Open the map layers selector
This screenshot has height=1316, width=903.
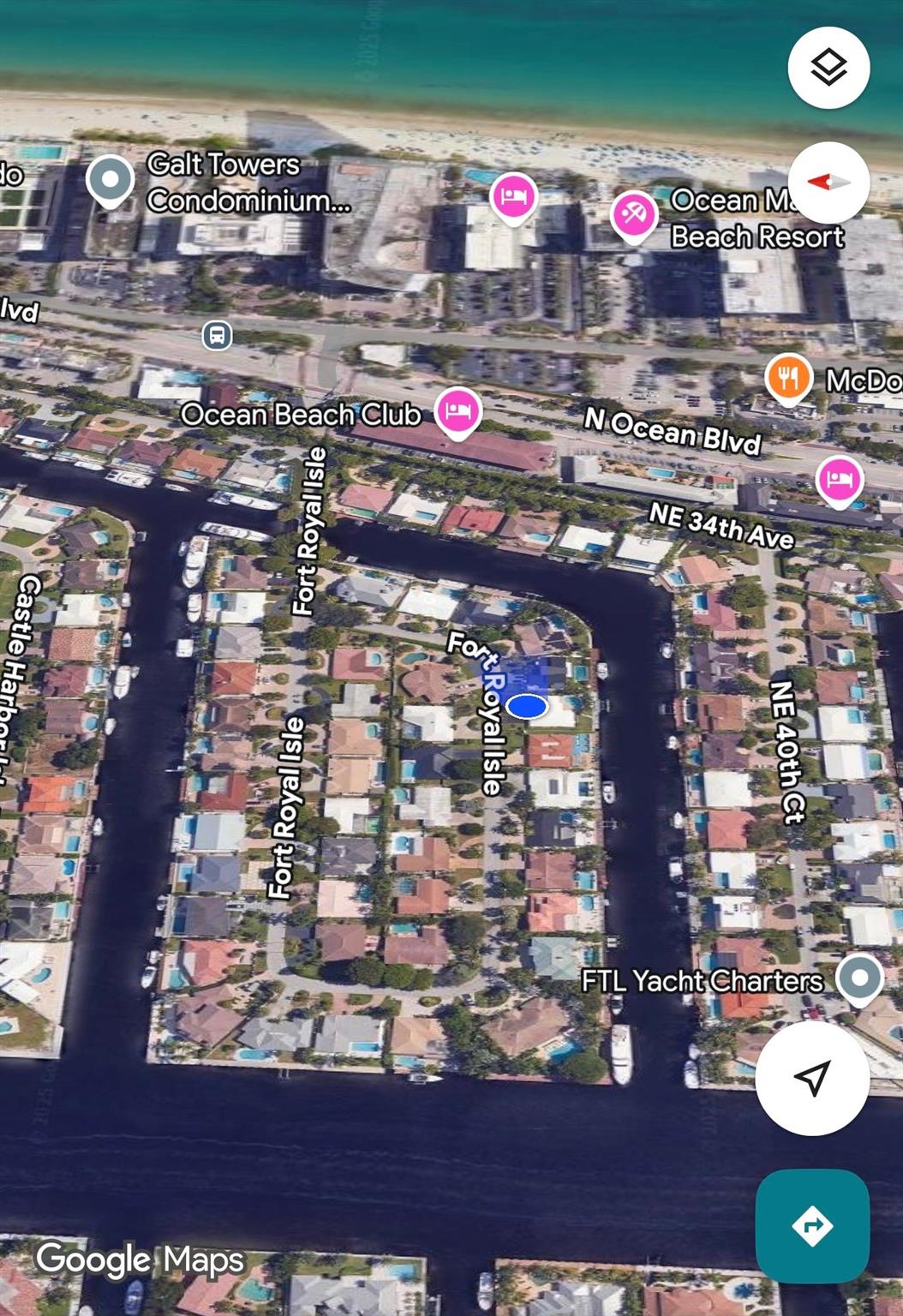(x=828, y=68)
